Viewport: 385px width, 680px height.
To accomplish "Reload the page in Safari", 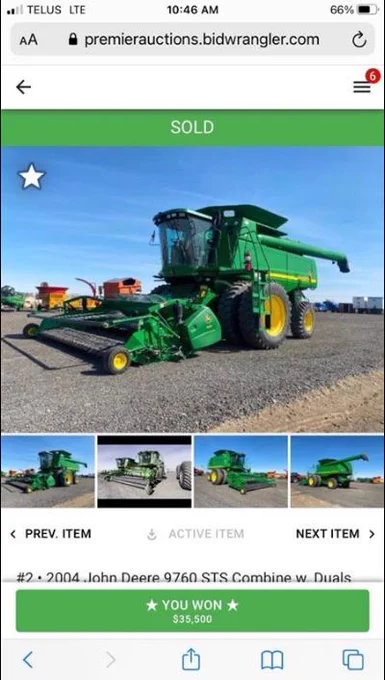I will pyautogui.click(x=359, y=40).
